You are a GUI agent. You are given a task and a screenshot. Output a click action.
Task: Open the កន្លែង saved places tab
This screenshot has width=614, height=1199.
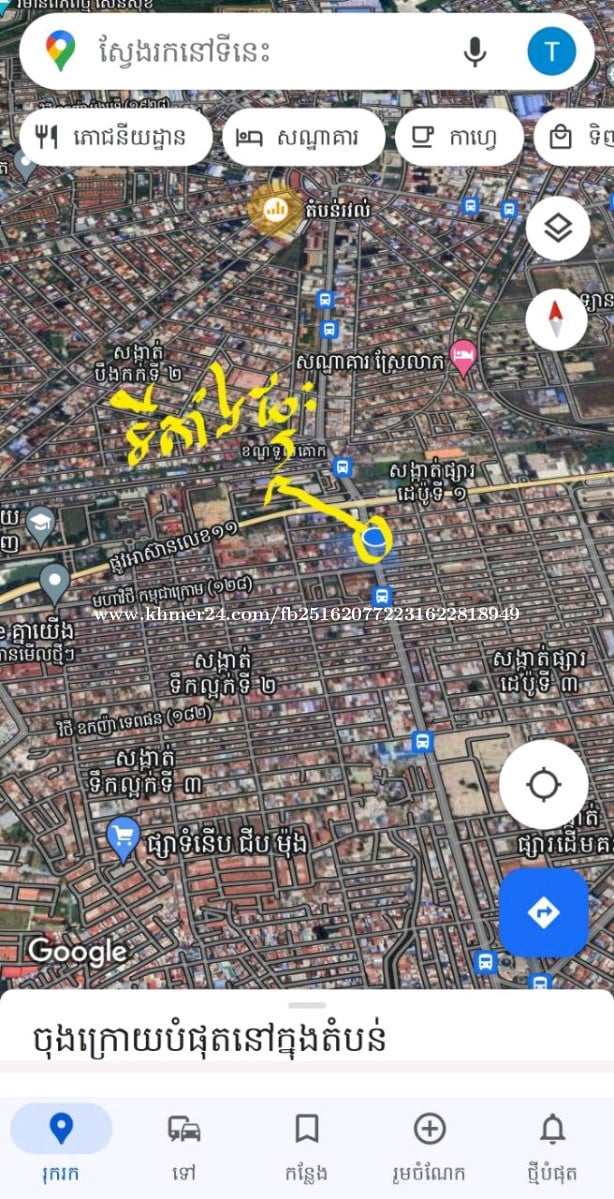(x=307, y=1140)
